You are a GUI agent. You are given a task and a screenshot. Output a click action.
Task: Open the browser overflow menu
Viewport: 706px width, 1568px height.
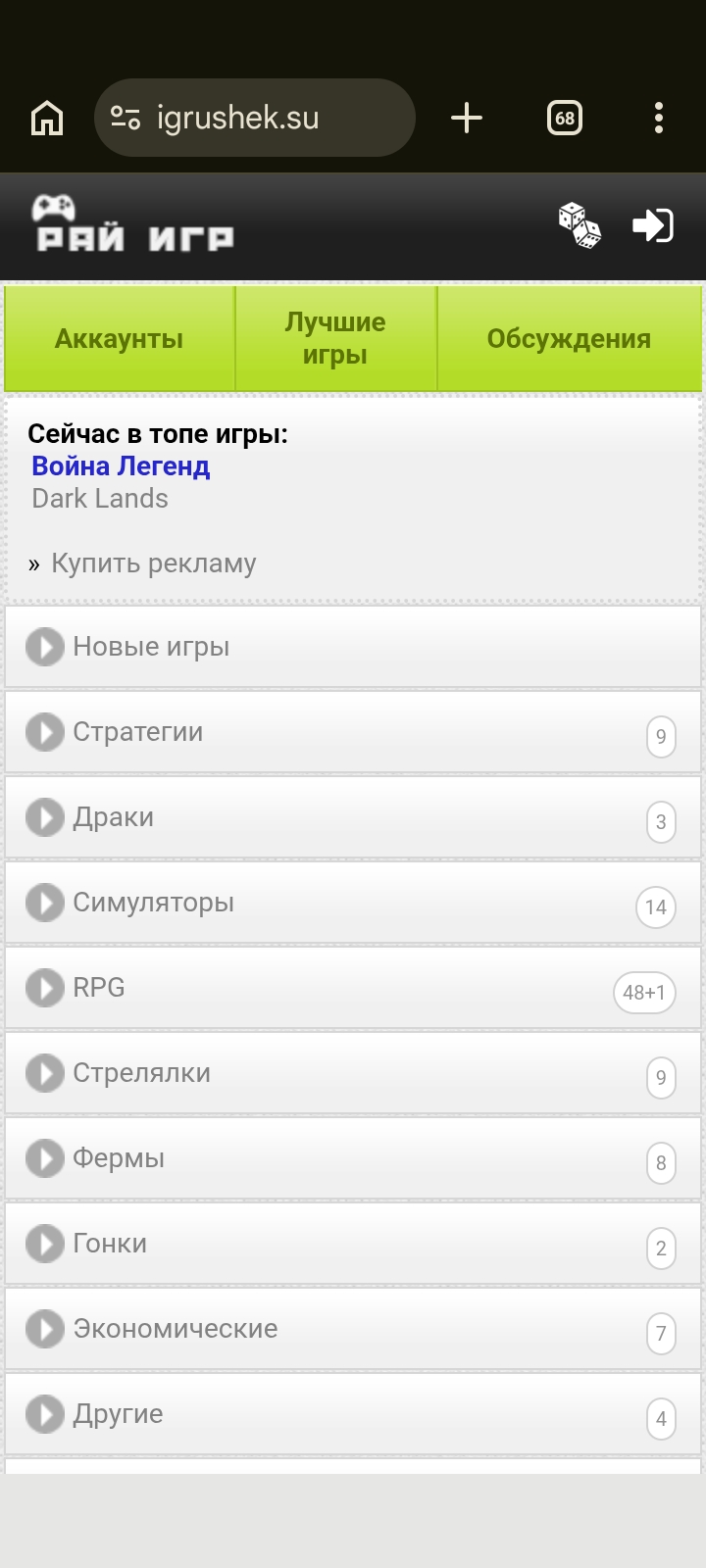pyautogui.click(x=659, y=119)
